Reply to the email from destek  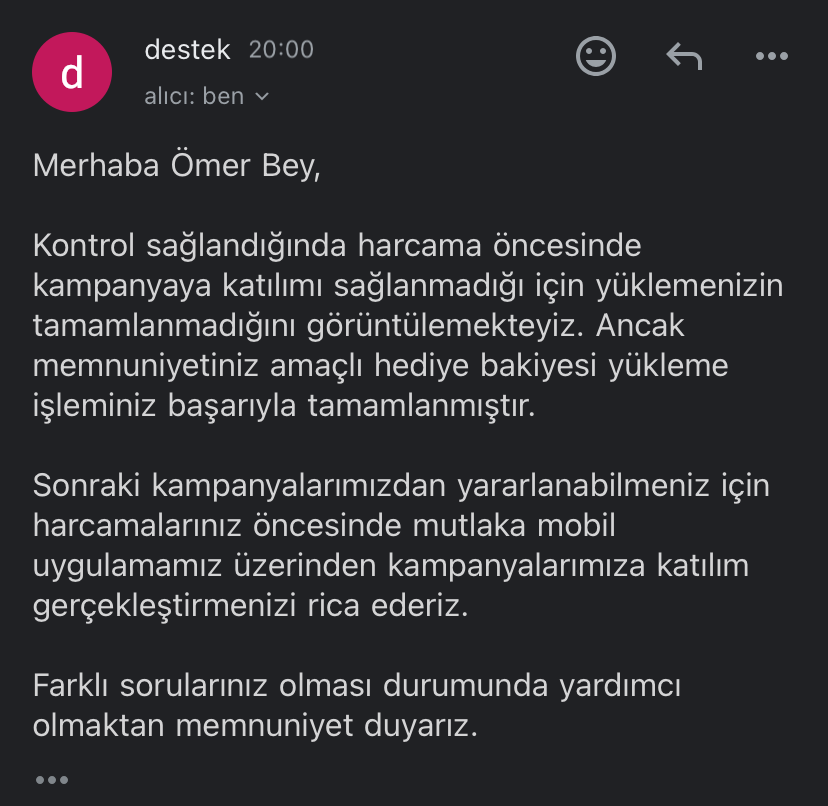tap(684, 56)
